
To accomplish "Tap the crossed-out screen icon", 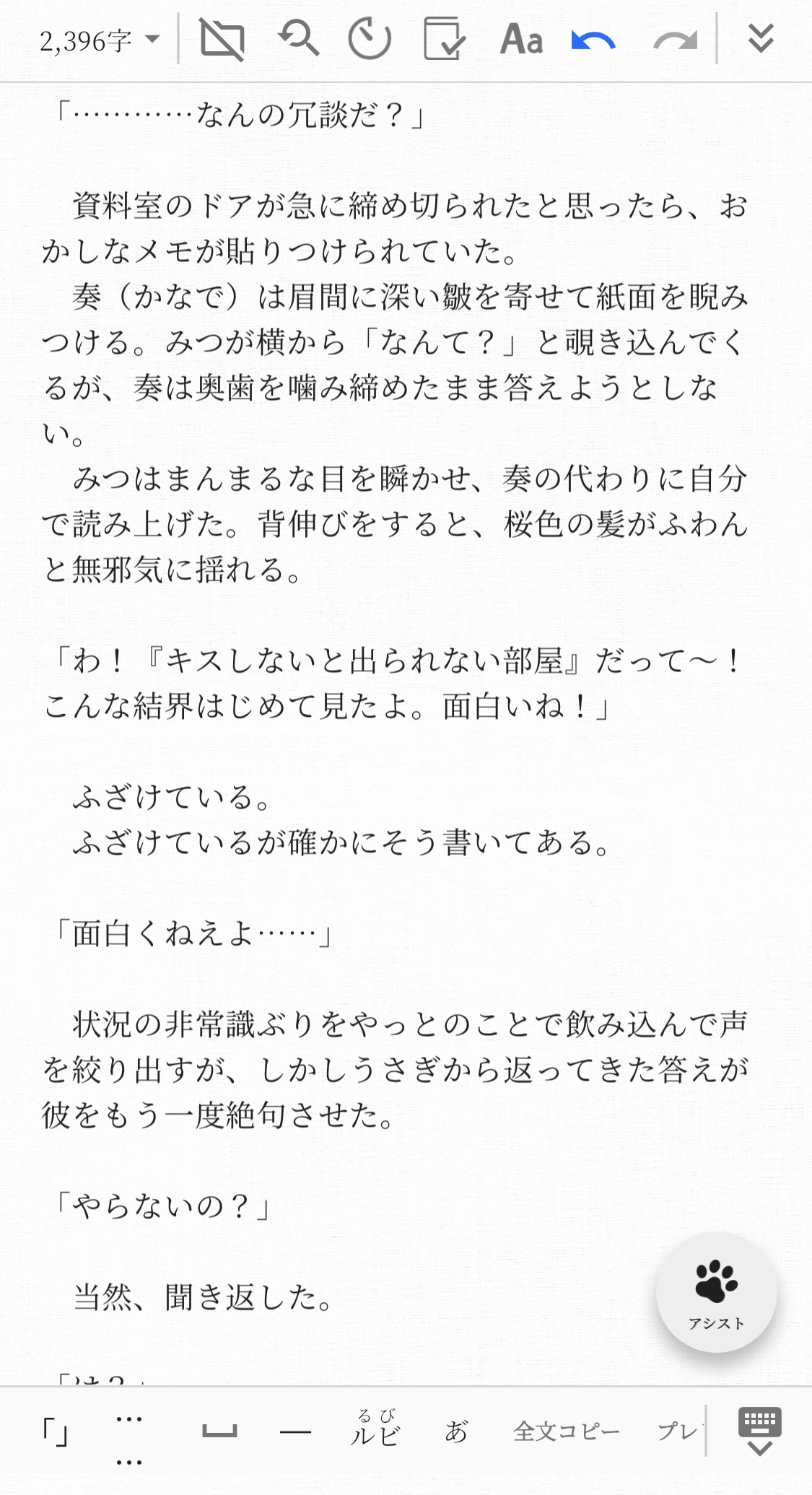I will click(x=222, y=40).
